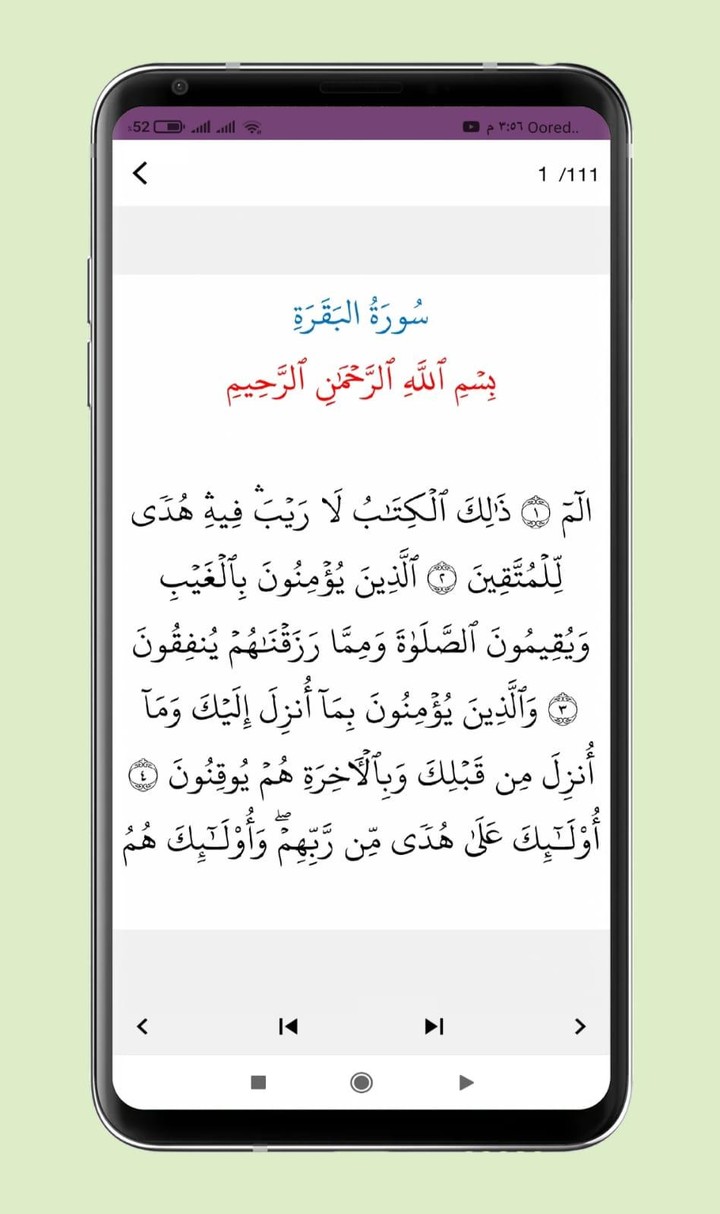The image size is (720, 1214).
Task: Jump to the first page using skip-back icon
Action: [288, 1026]
